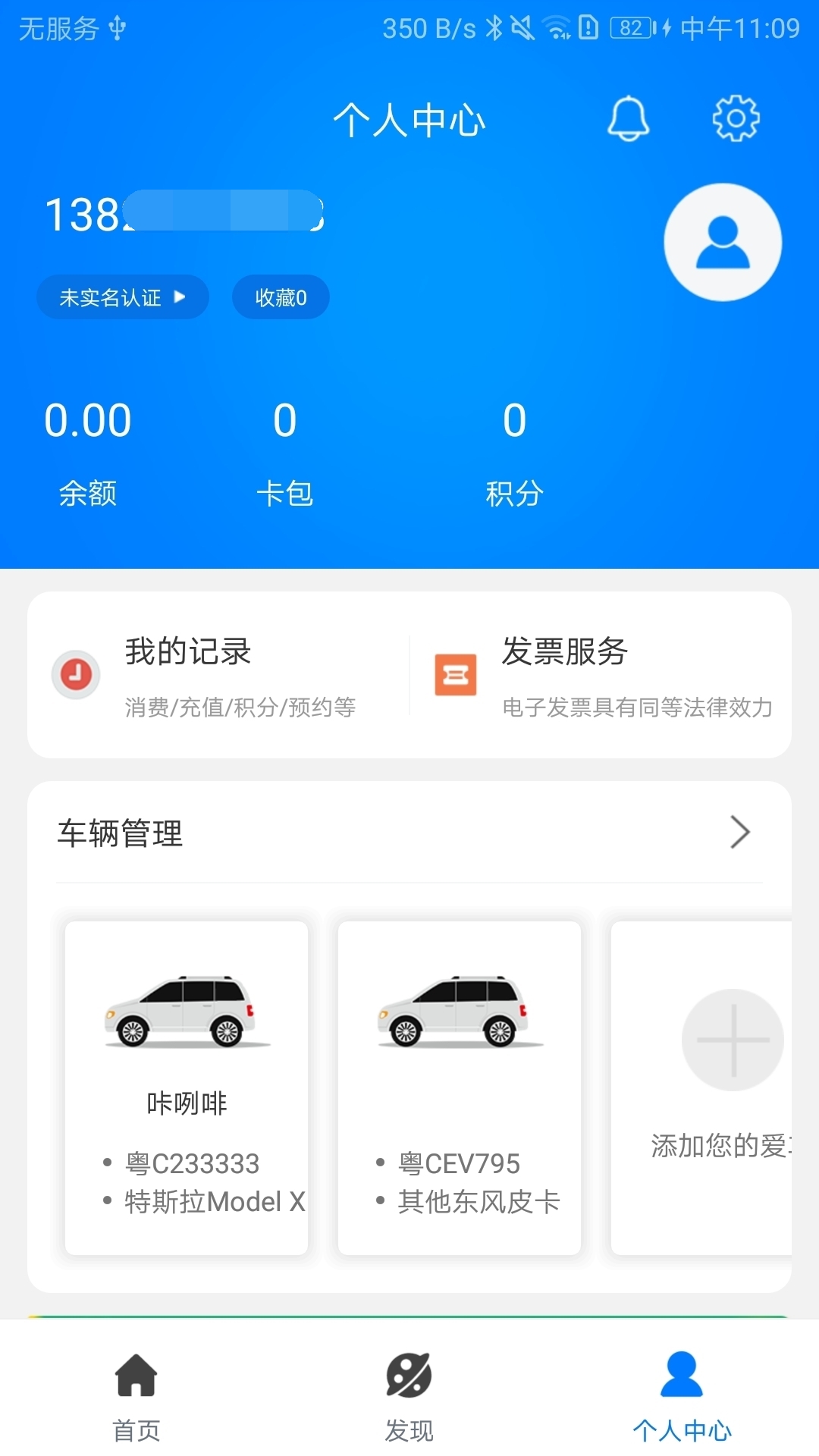Viewport: 819px width, 1456px height.
Task: Tap the add vehicle plus circle
Action: (731, 1039)
